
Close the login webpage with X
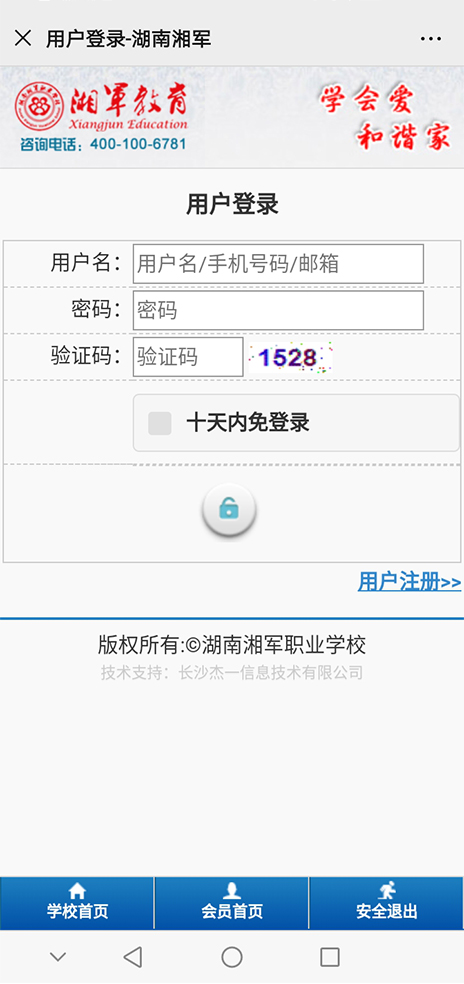coord(23,38)
